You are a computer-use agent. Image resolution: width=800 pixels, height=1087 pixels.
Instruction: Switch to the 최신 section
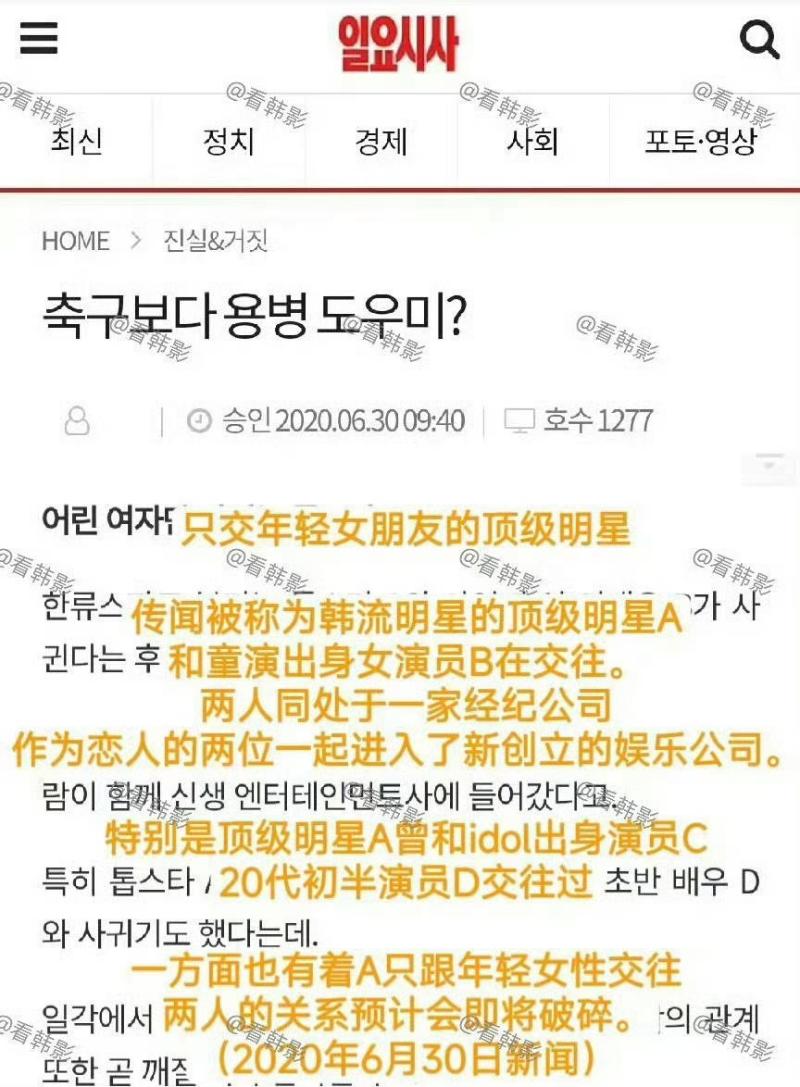[x=77, y=141]
